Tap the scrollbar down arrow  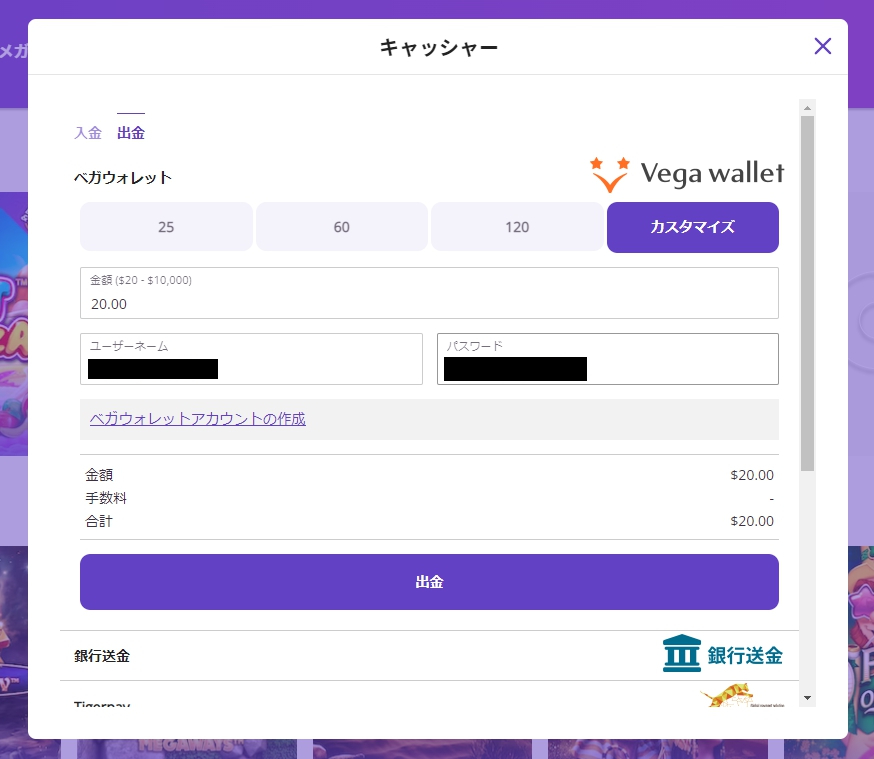(x=807, y=697)
